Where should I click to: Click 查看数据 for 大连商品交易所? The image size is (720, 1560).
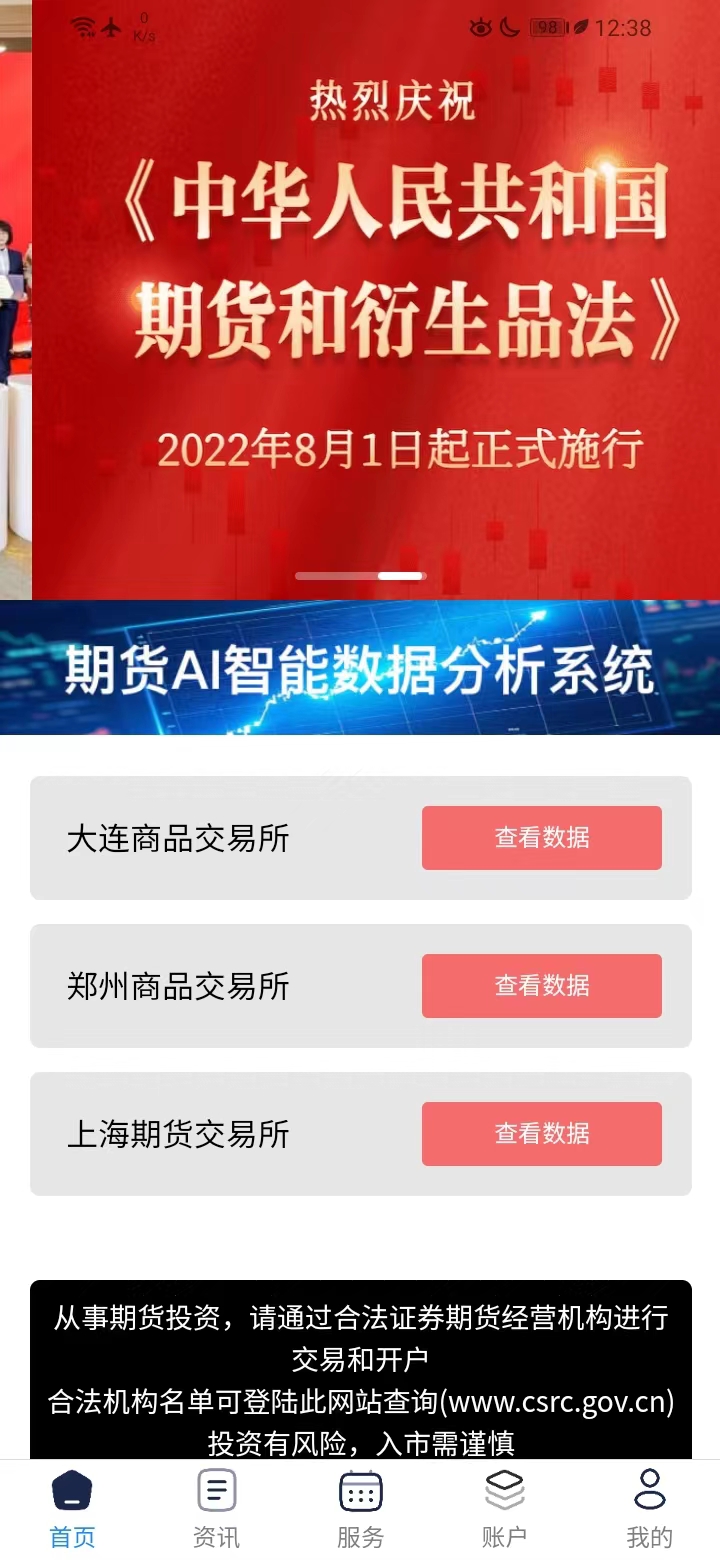[x=541, y=838]
